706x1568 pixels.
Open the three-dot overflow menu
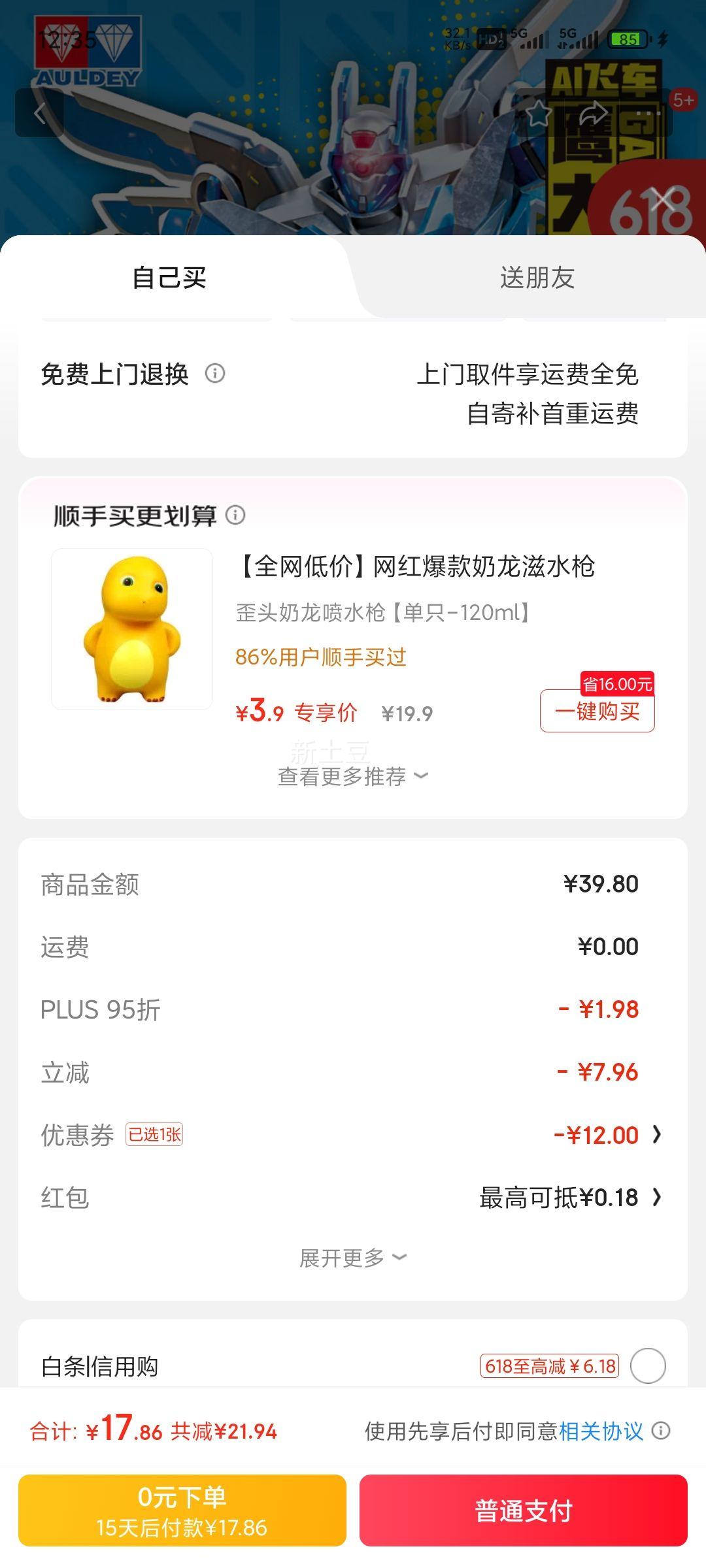[x=648, y=113]
